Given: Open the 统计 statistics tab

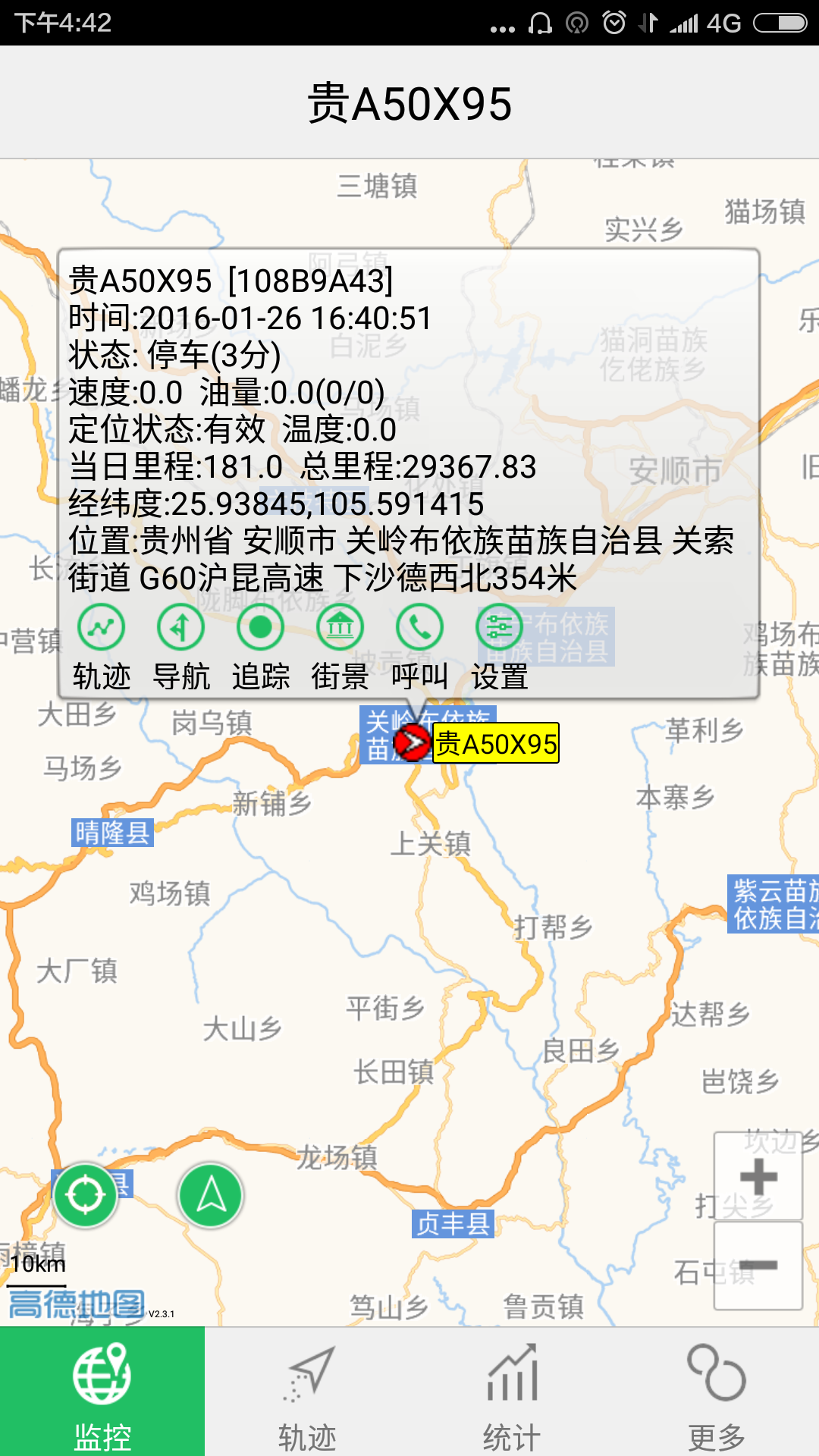Looking at the screenshot, I should point(512,1392).
